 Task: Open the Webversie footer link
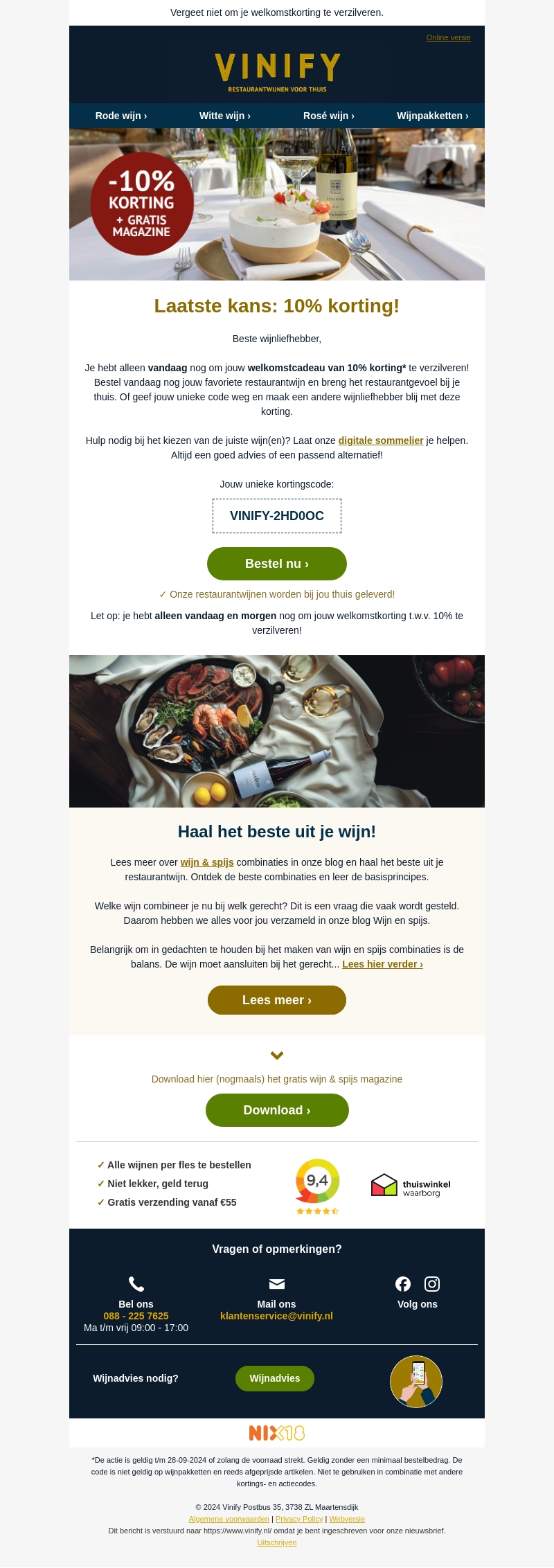point(347,1519)
